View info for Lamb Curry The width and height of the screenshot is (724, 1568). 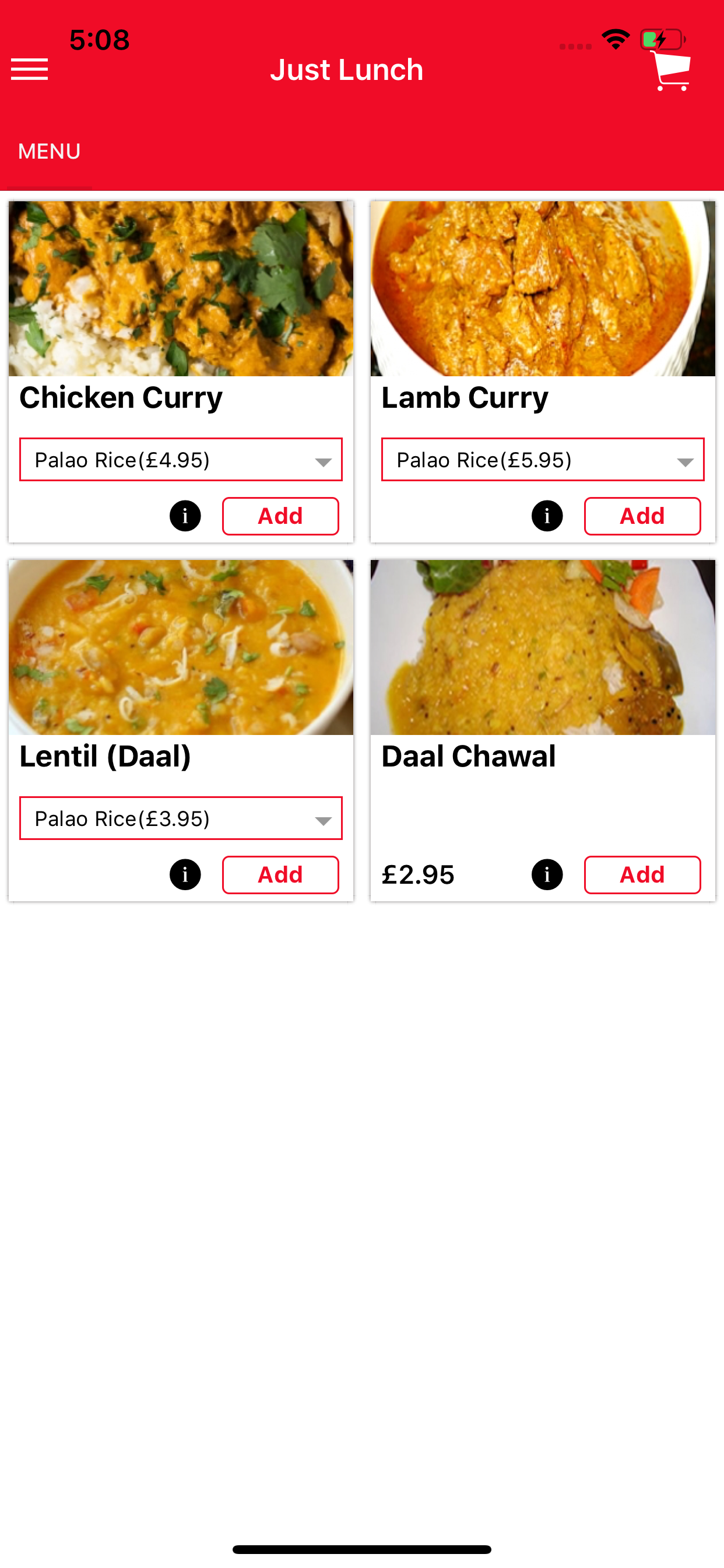pyautogui.click(x=547, y=516)
